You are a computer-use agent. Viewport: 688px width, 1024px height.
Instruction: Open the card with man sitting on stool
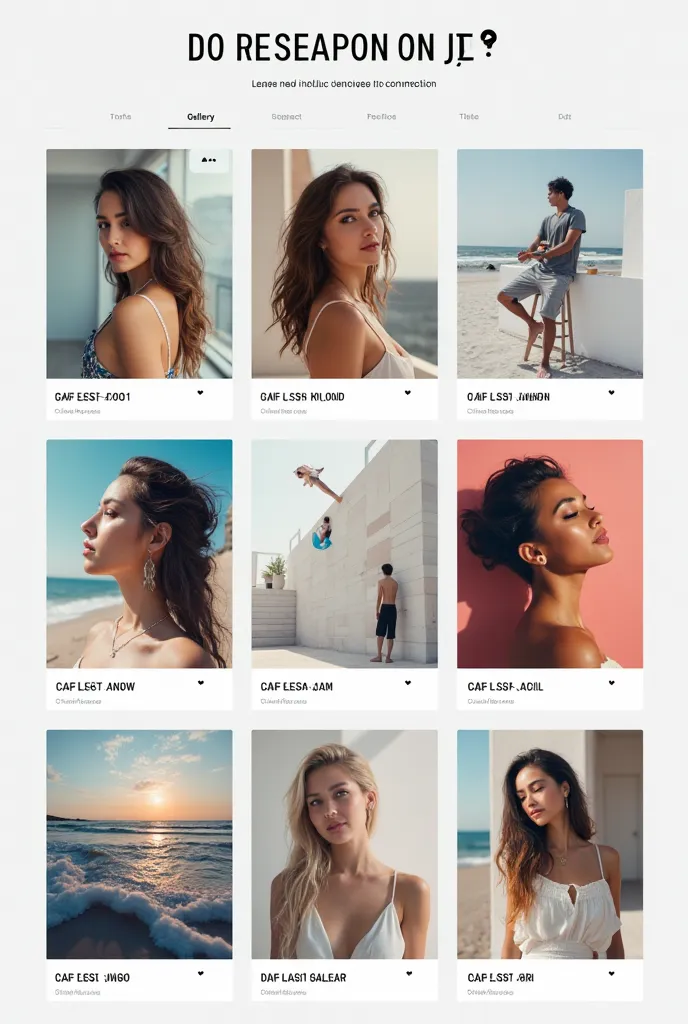[x=549, y=264]
